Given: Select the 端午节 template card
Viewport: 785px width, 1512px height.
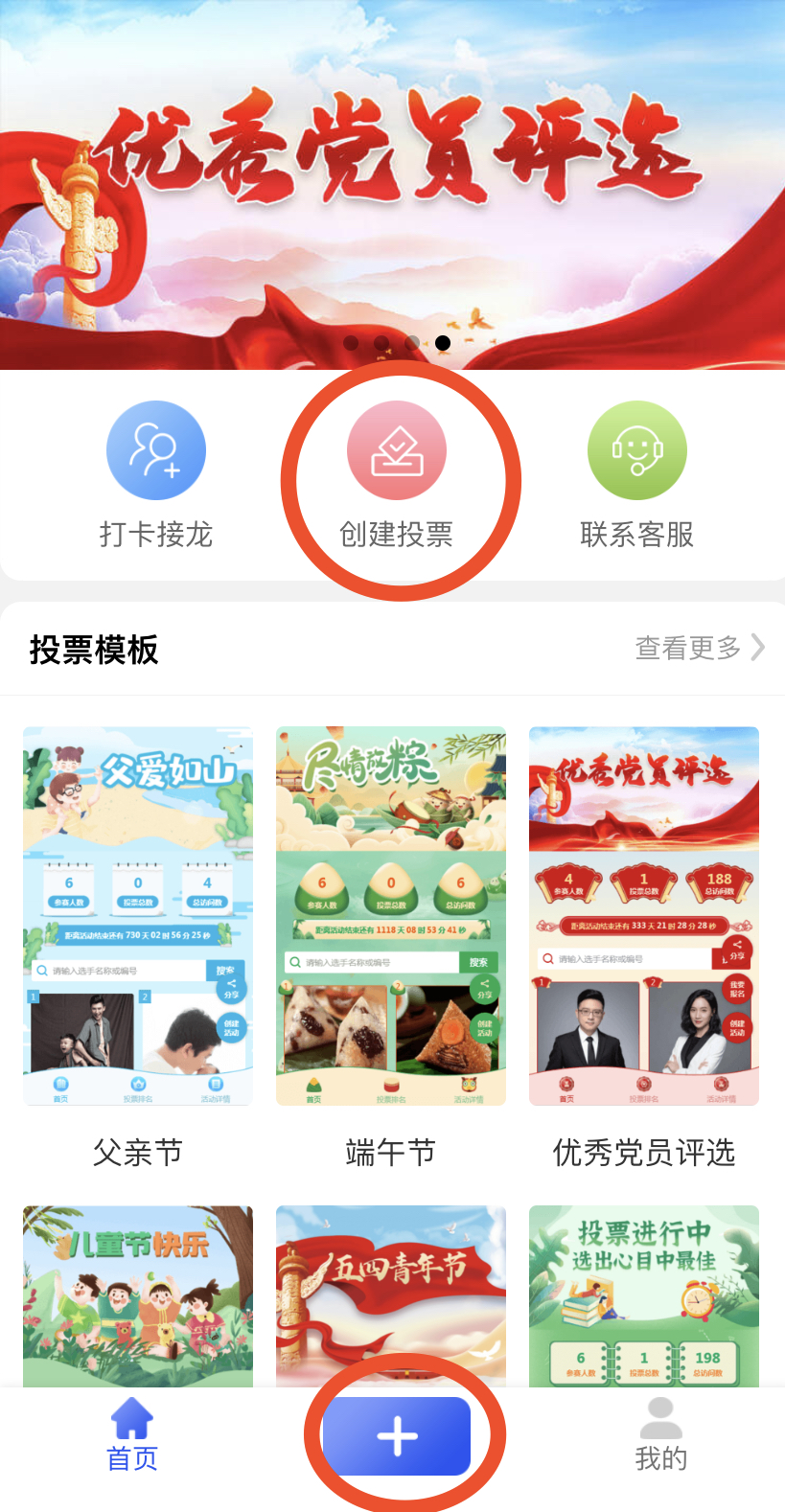Looking at the screenshot, I should point(391,916).
